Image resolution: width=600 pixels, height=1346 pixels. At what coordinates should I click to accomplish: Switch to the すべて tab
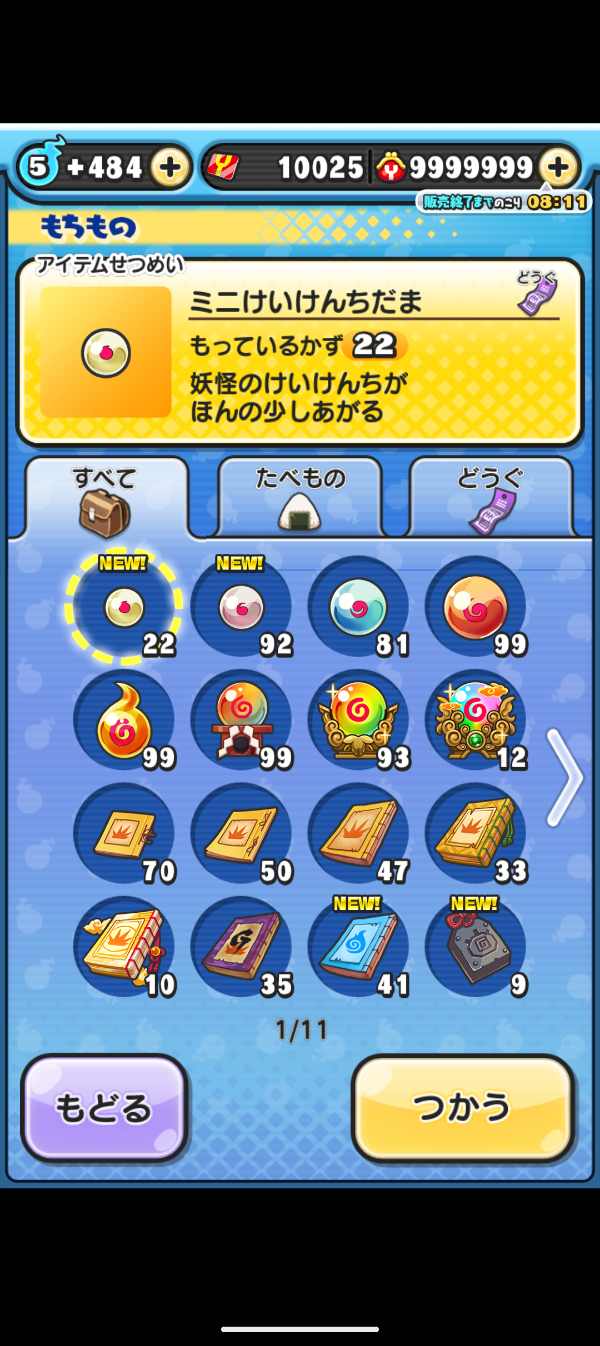tap(106, 499)
